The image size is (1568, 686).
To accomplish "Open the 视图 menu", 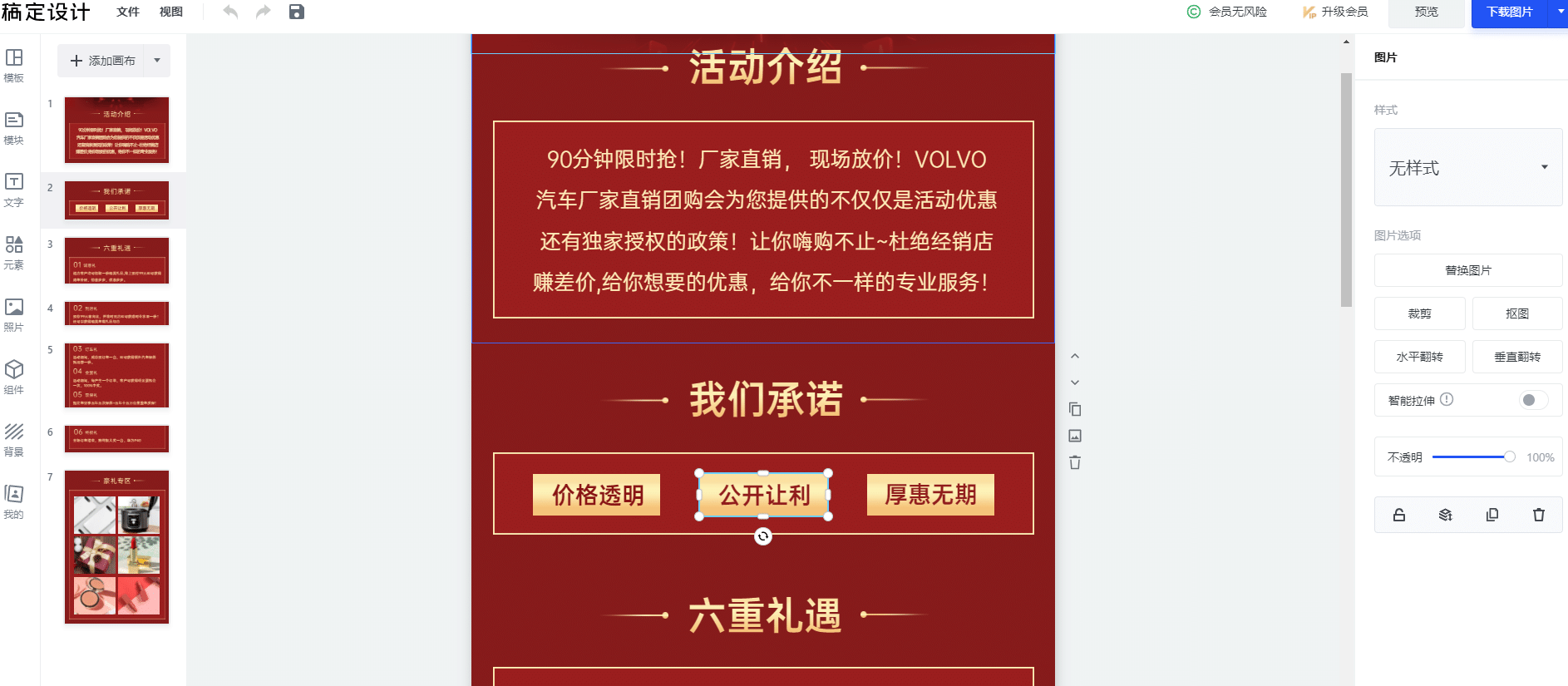I will tap(170, 12).
